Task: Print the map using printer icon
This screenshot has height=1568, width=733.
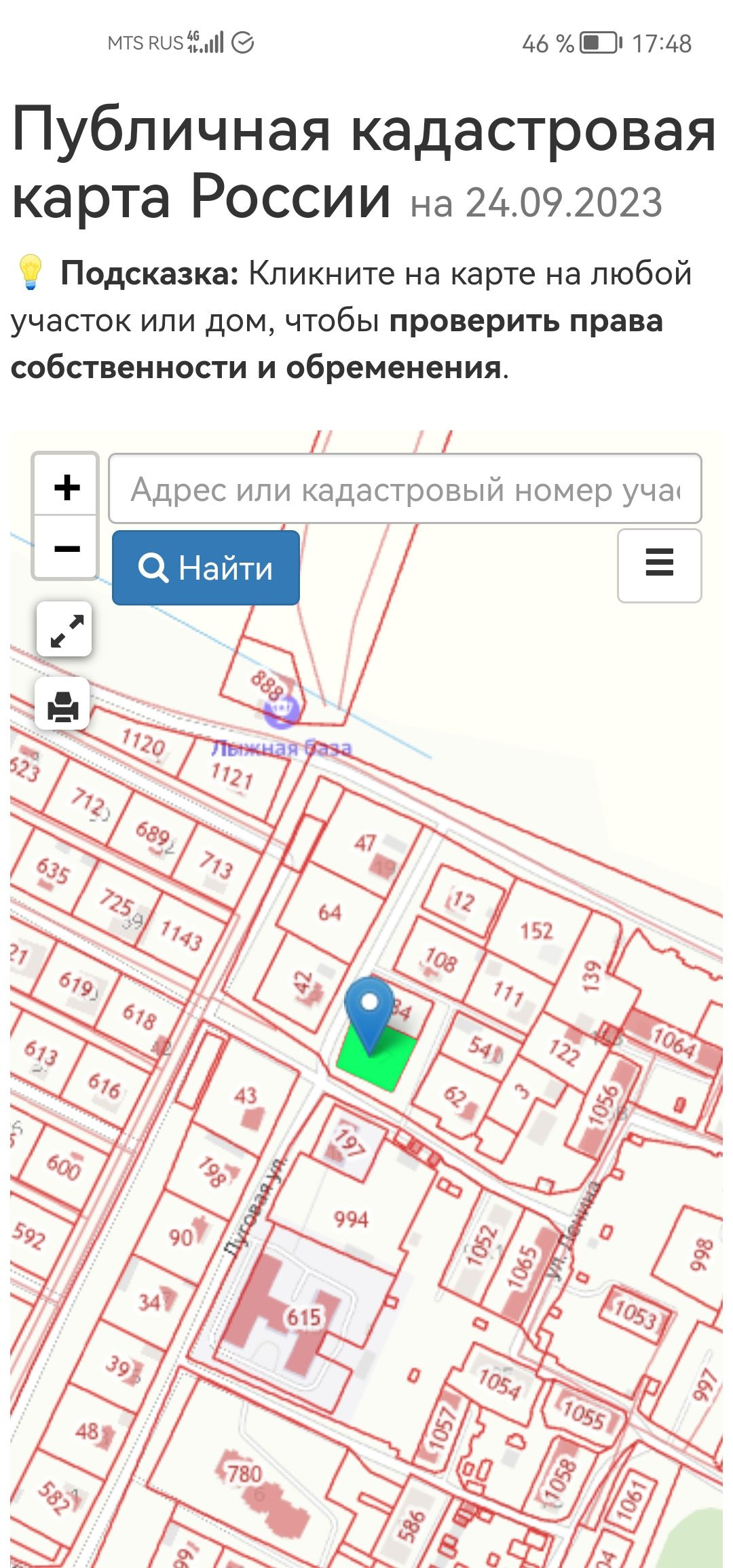Action: [62, 703]
